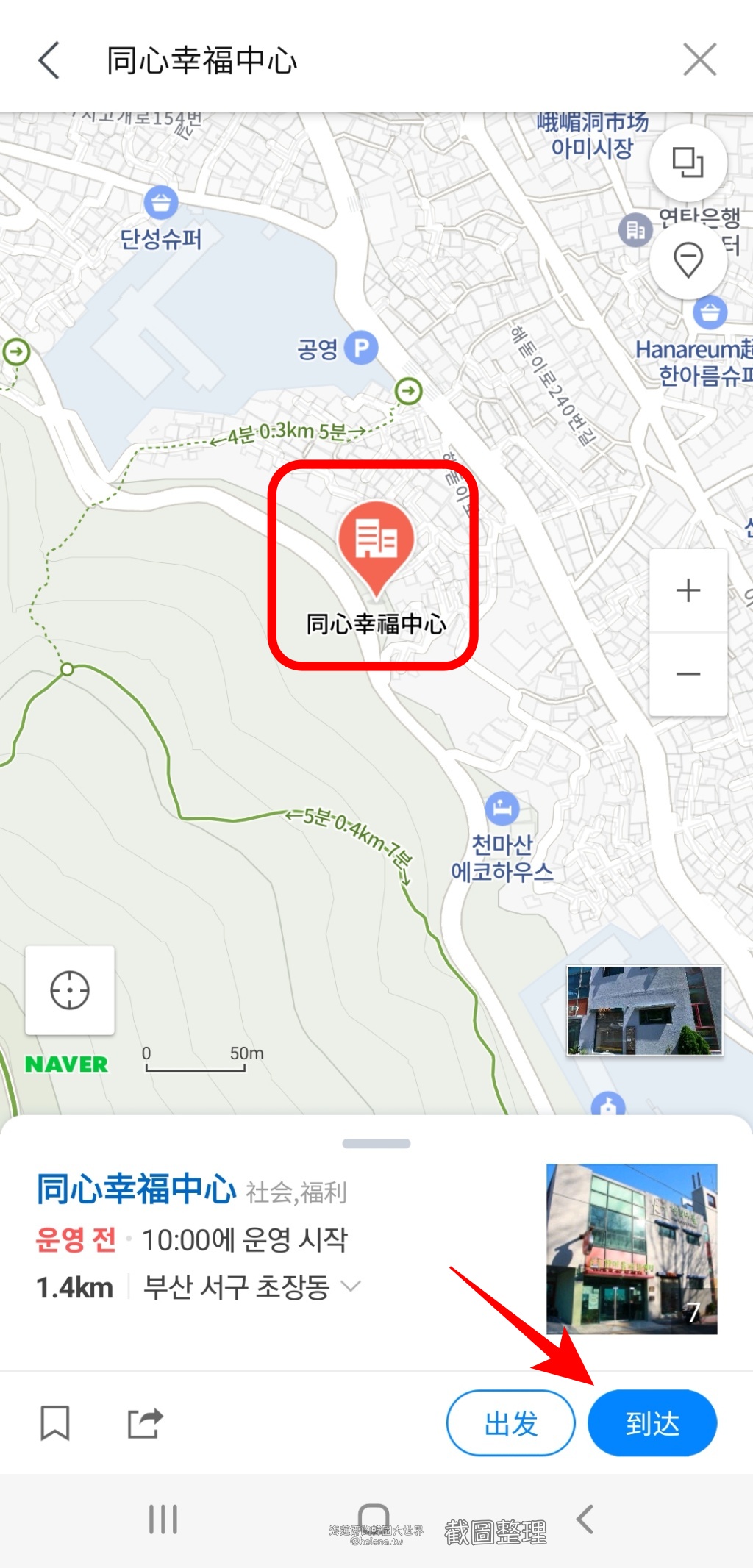Click the Hanareum 한아름슈퍼 market icon
Viewport: 753px width, 1568px height.
(x=710, y=312)
